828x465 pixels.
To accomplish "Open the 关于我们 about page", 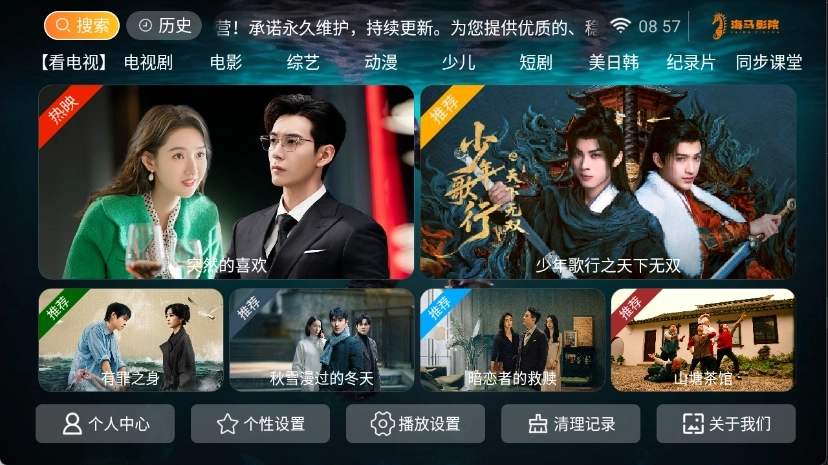I will 726,423.
